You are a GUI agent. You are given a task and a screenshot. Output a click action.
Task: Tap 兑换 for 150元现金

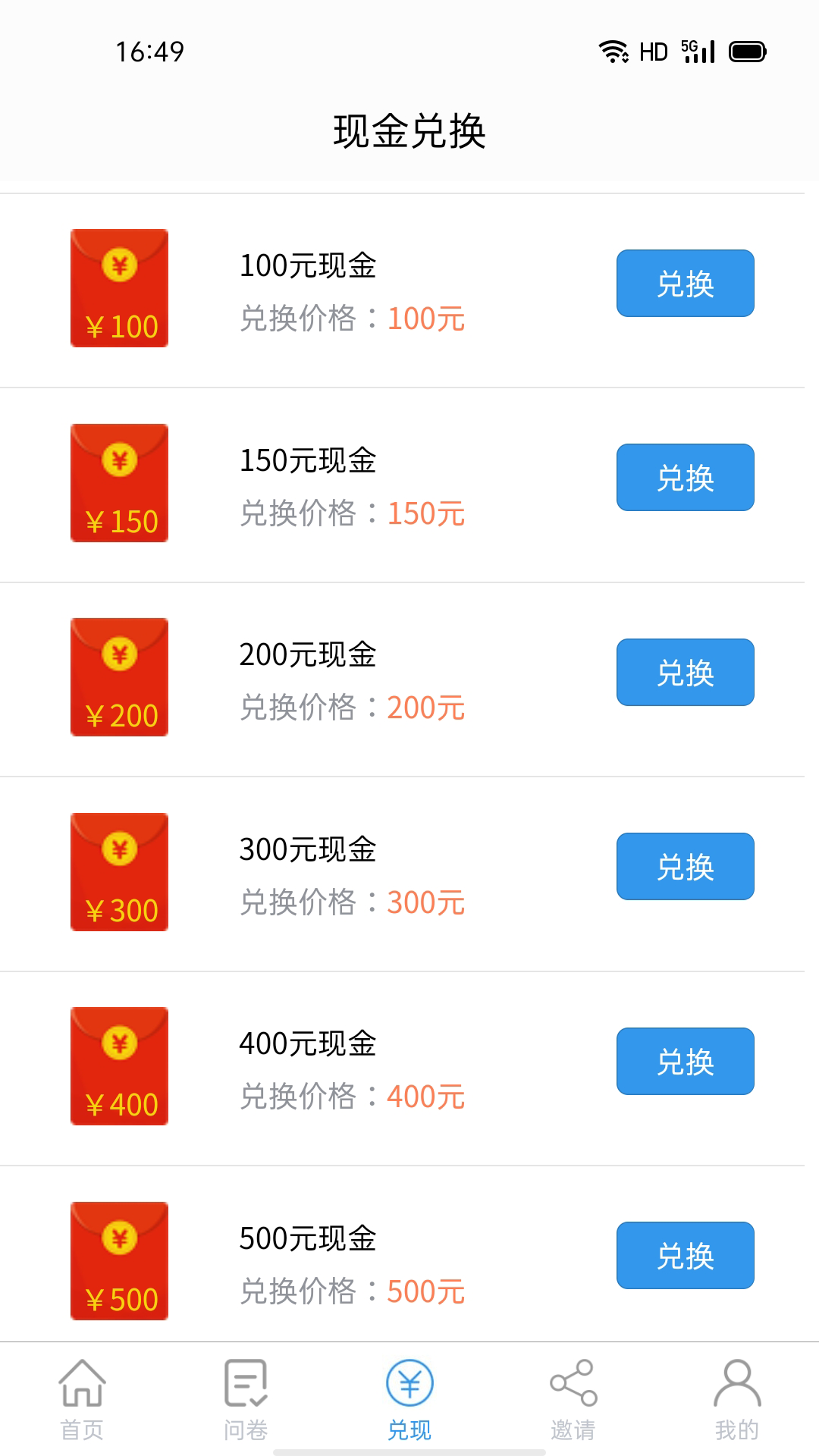coord(685,478)
